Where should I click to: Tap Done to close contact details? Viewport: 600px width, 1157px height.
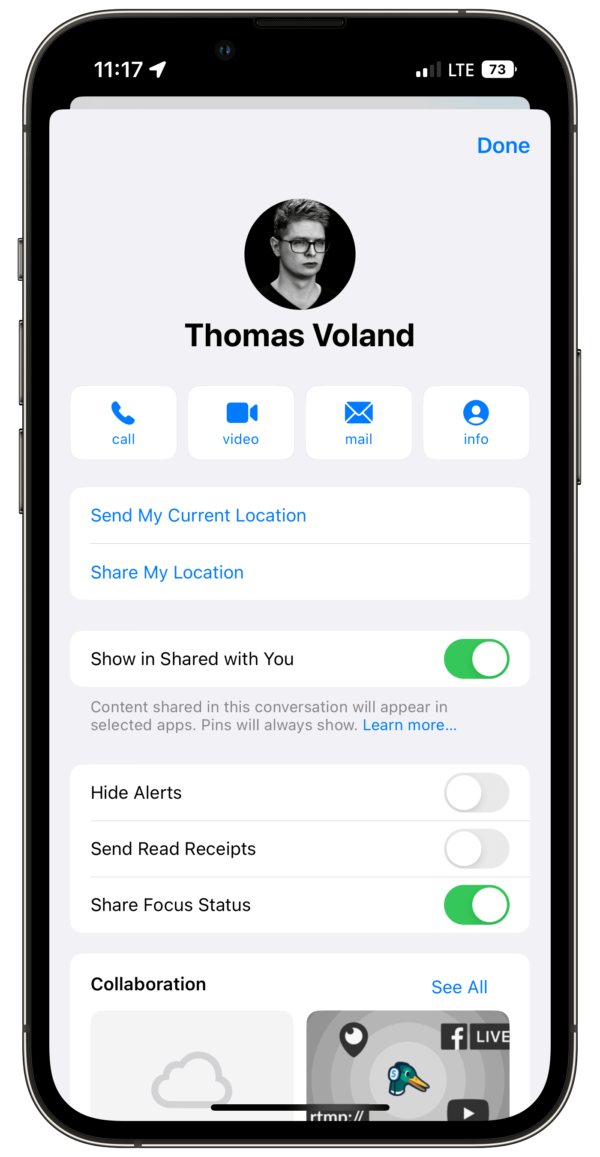coord(503,145)
